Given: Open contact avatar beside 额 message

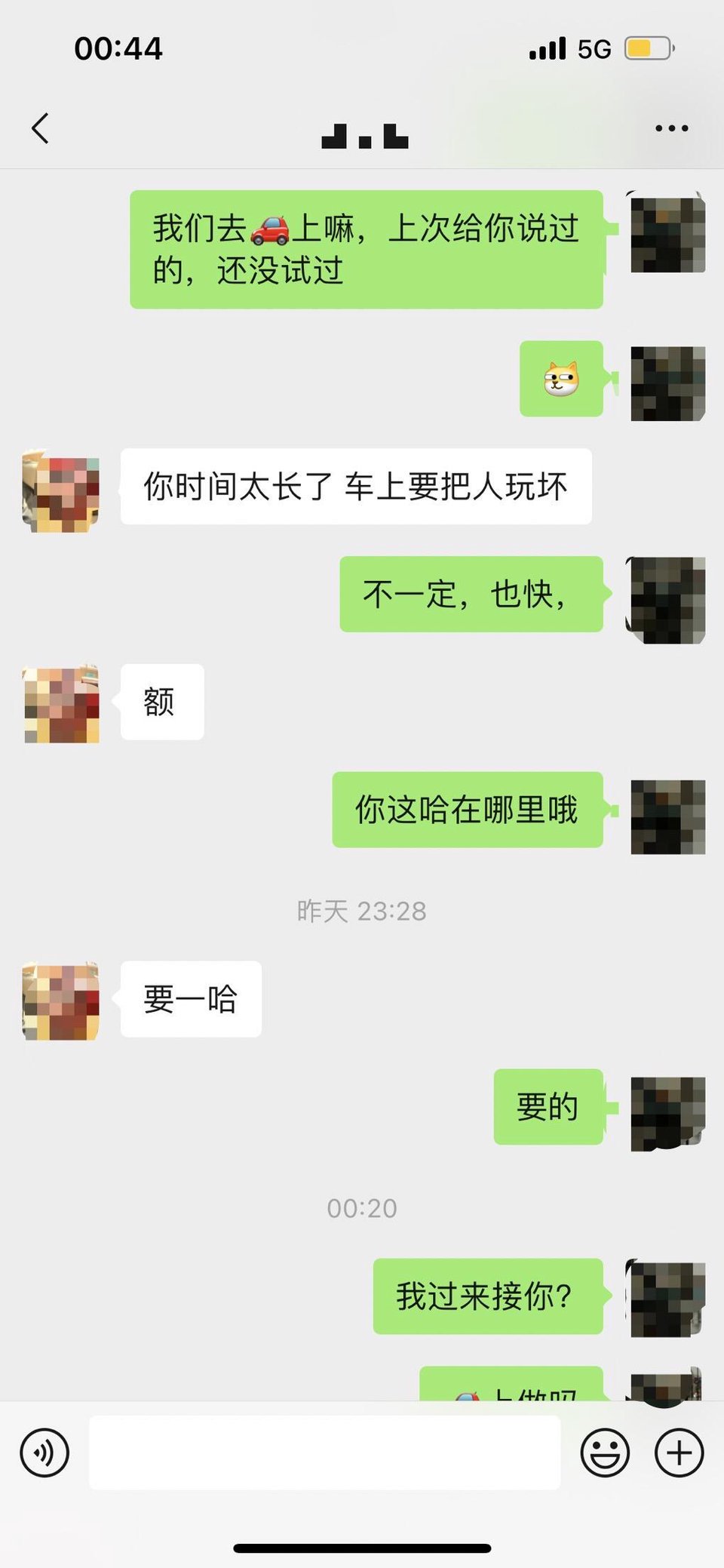Looking at the screenshot, I should pos(61,704).
